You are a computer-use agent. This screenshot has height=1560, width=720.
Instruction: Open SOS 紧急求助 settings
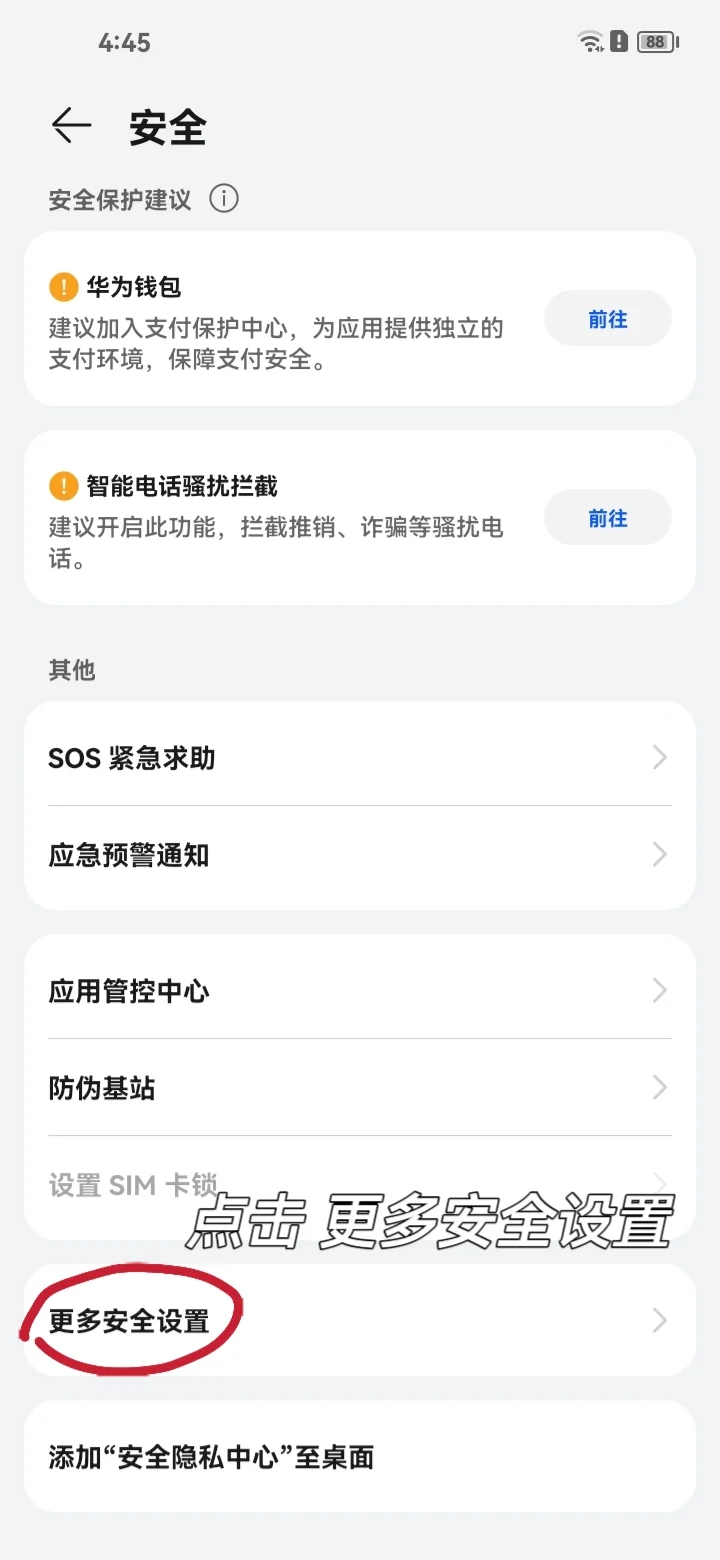pyautogui.click(x=360, y=758)
